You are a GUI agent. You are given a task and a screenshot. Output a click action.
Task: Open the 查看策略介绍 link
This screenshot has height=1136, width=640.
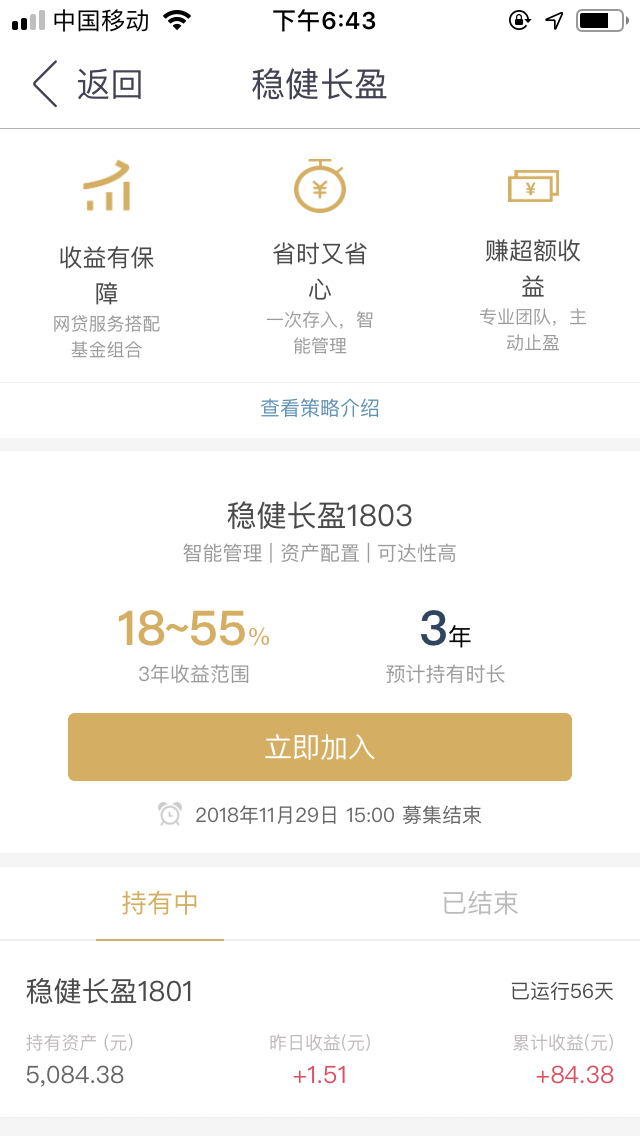(x=320, y=409)
